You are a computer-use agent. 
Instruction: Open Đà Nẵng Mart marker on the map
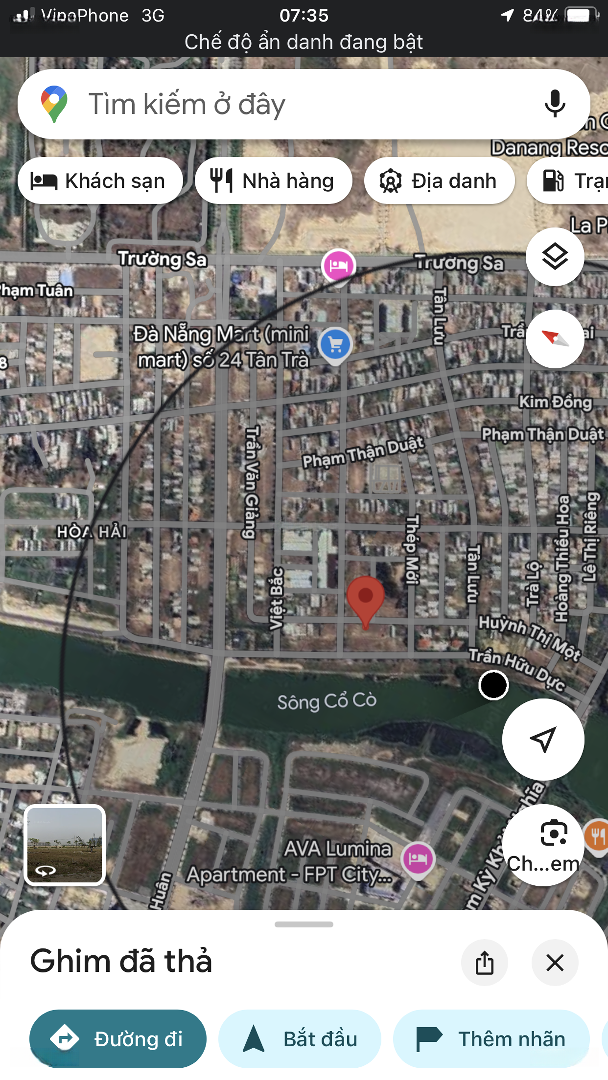[335, 345]
